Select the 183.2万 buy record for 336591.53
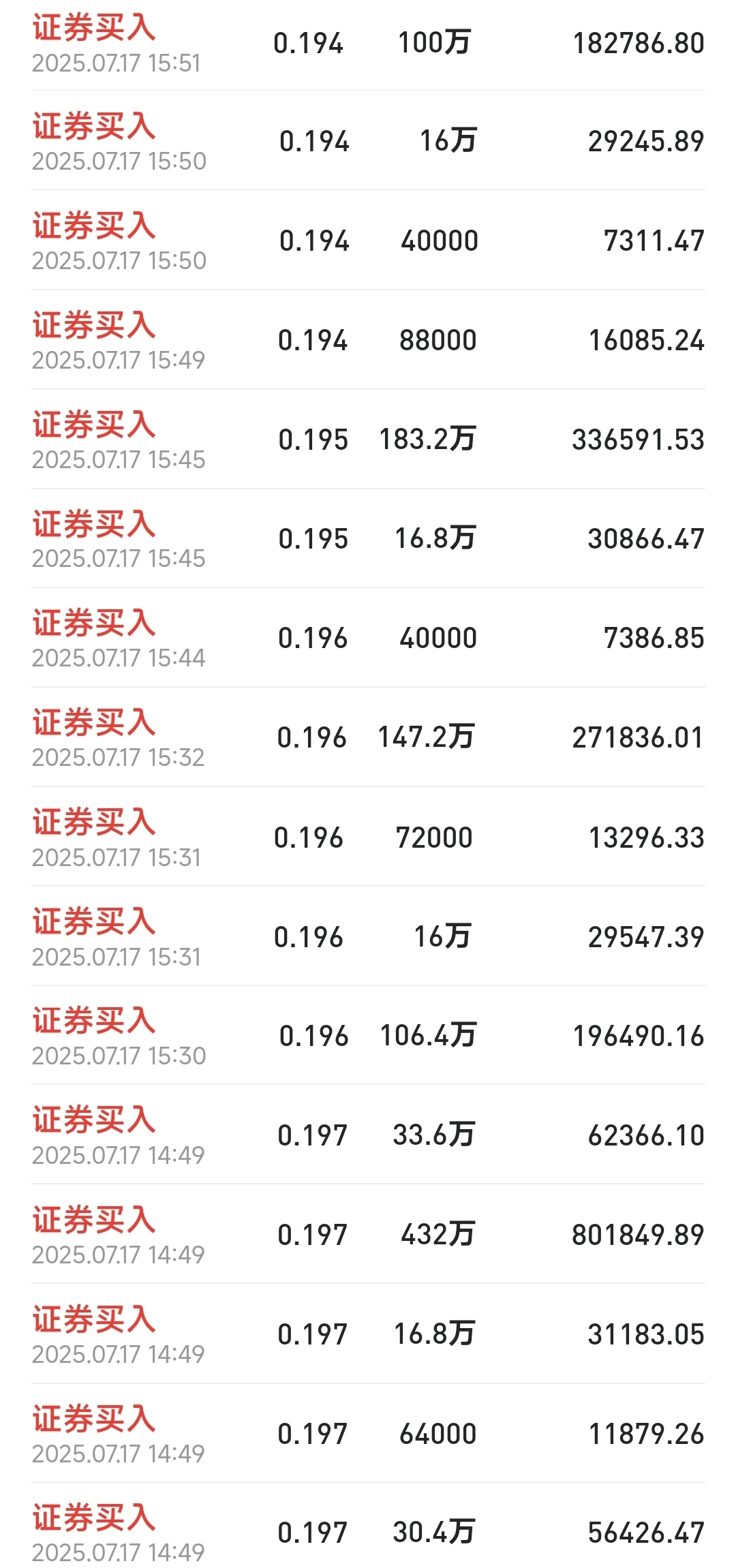 [368, 440]
